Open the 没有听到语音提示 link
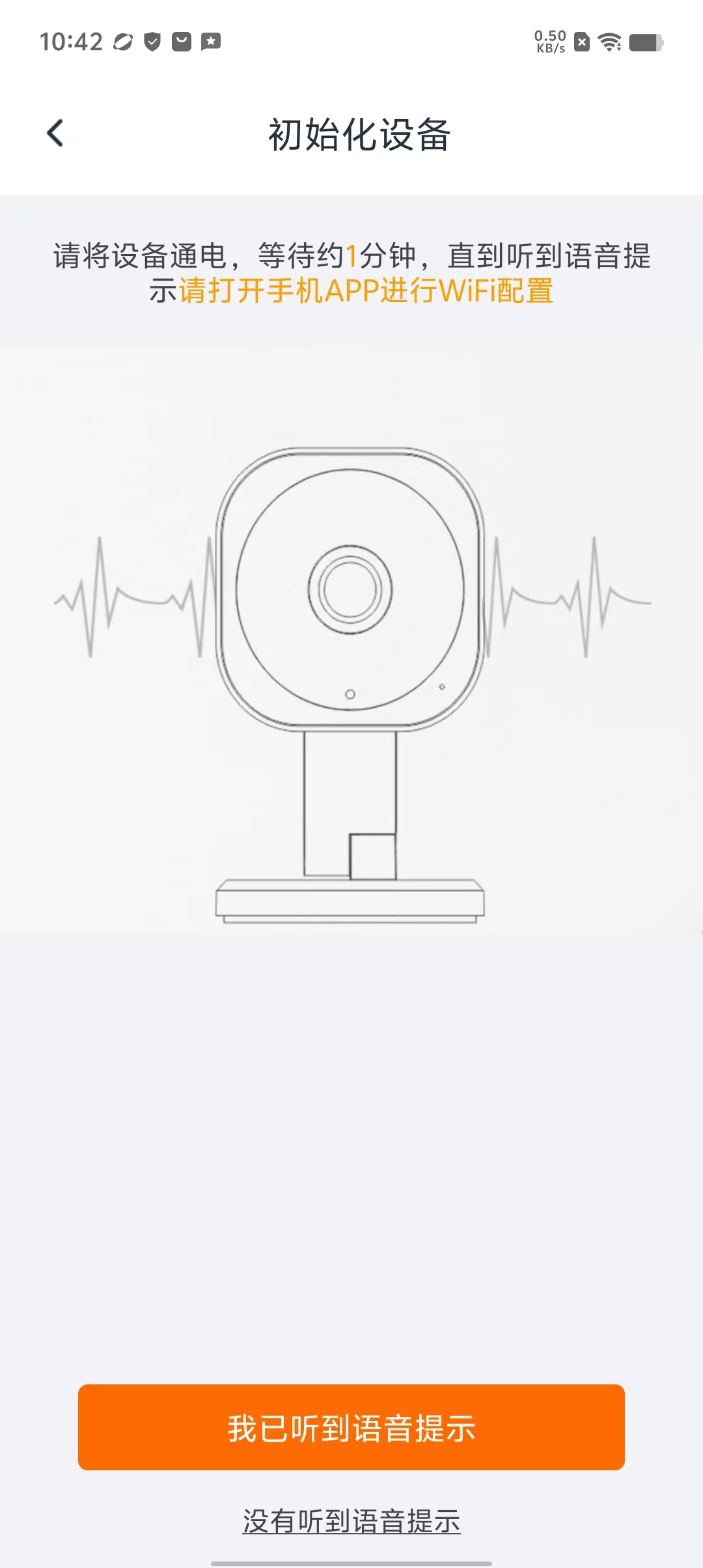The image size is (703, 1568). 351,1521
